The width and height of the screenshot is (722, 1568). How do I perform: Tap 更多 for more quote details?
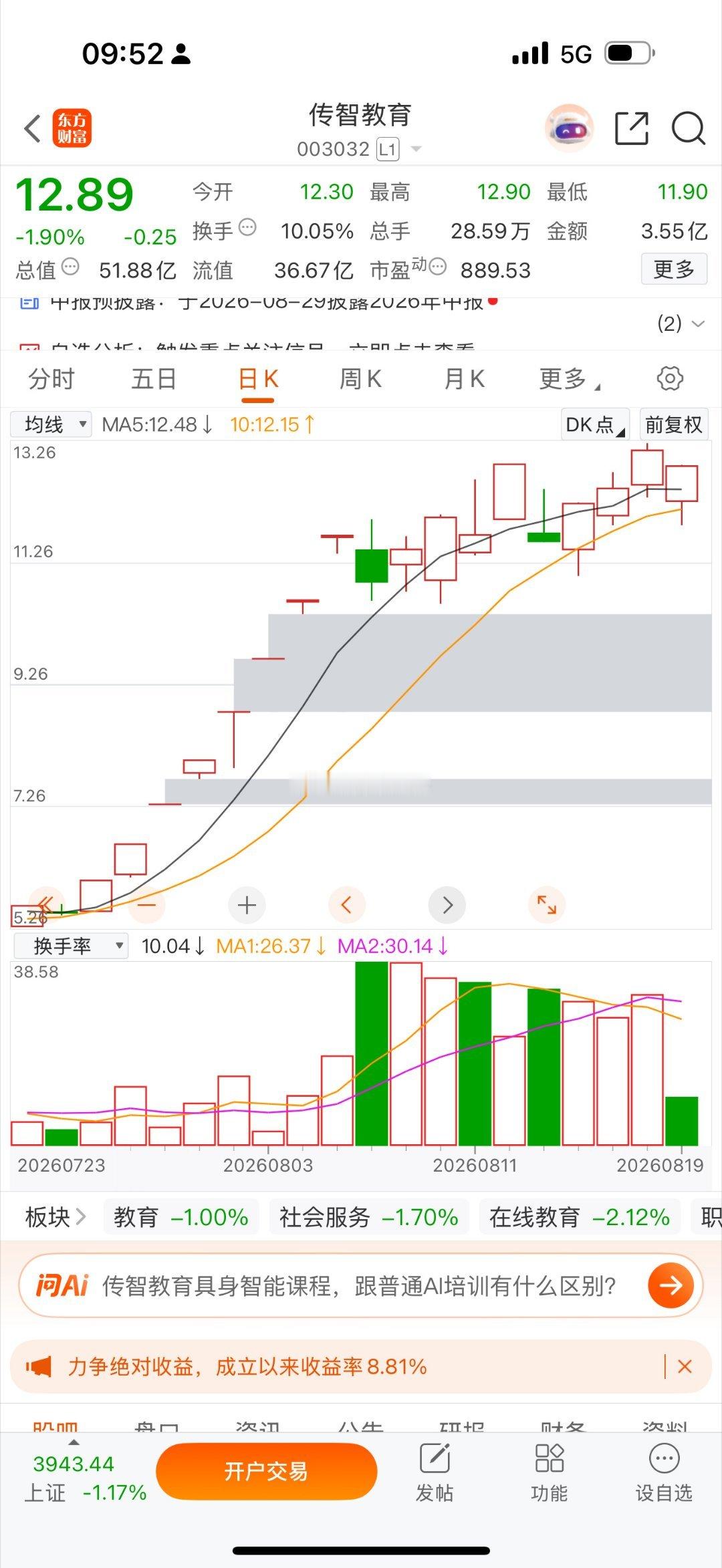pyautogui.click(x=674, y=269)
